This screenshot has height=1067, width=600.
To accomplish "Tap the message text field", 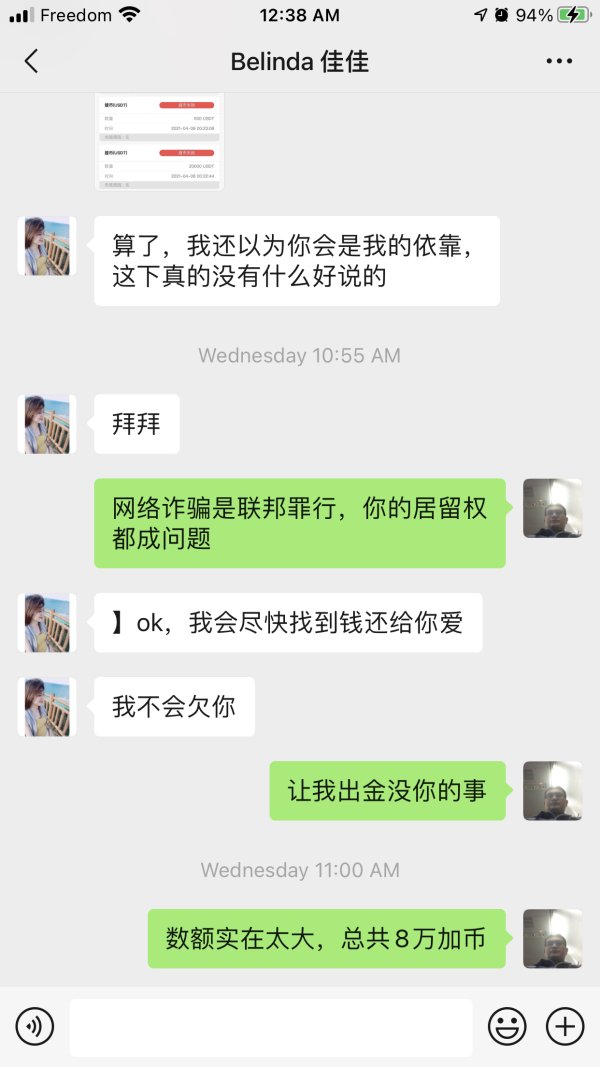I will click(271, 1027).
